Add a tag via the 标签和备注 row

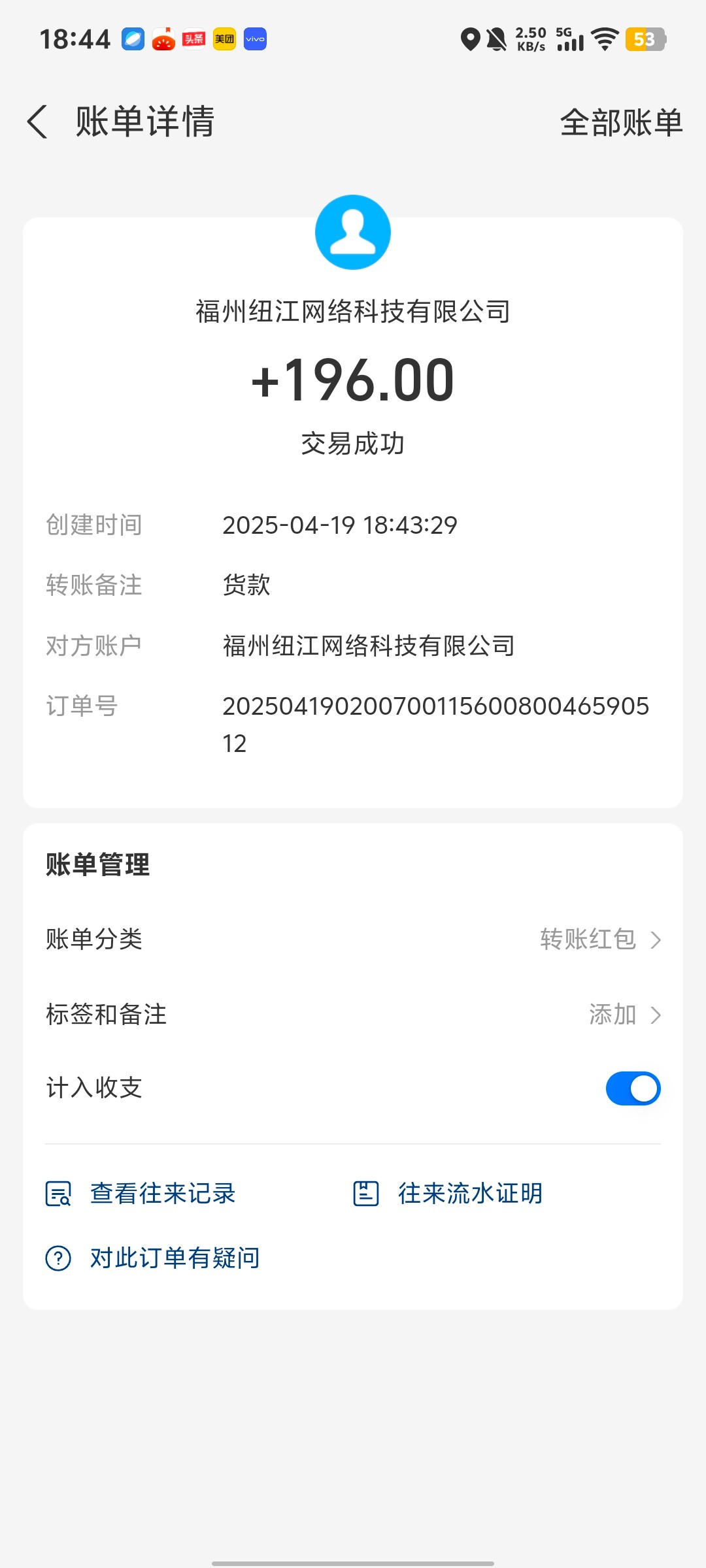tap(353, 1015)
